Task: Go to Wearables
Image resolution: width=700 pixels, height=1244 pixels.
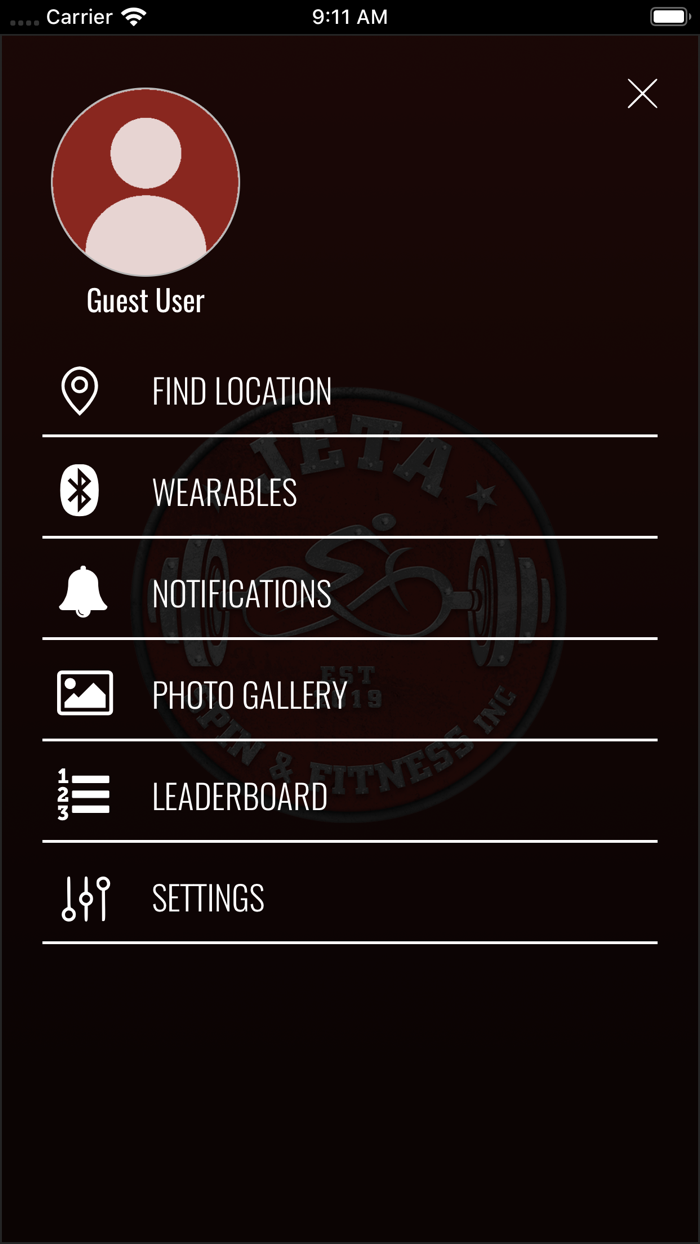Action: pos(225,492)
